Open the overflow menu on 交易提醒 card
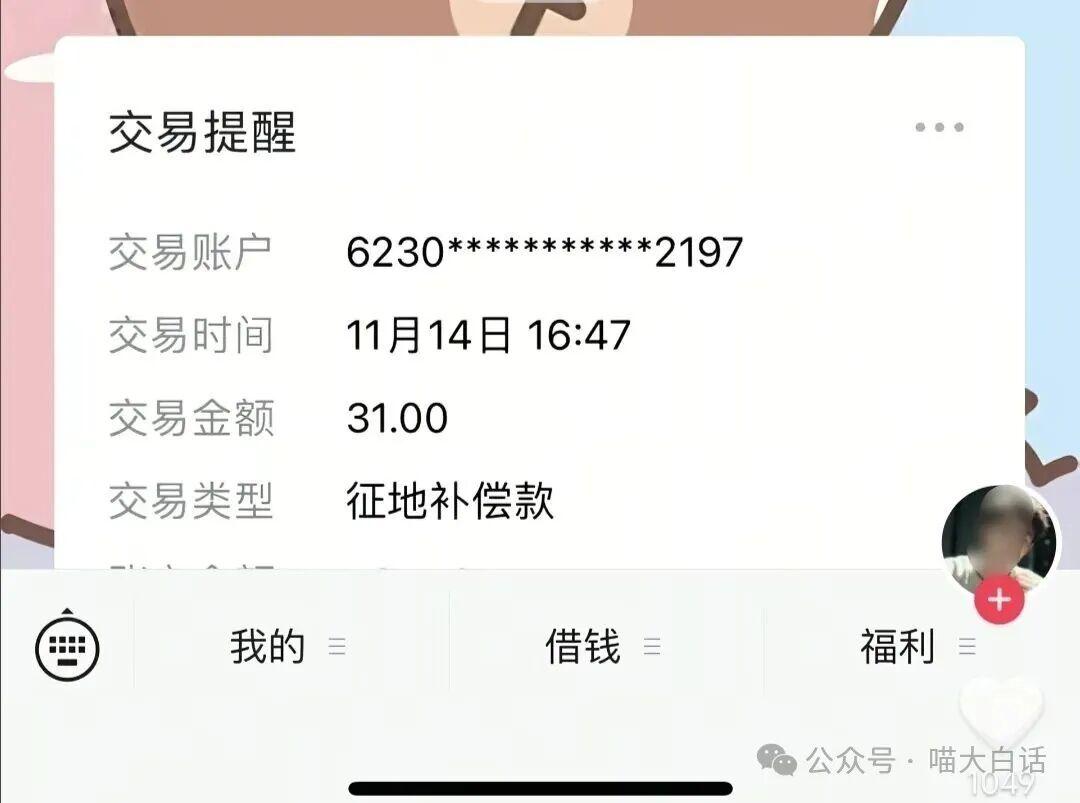This screenshot has width=1080, height=803. click(x=939, y=127)
